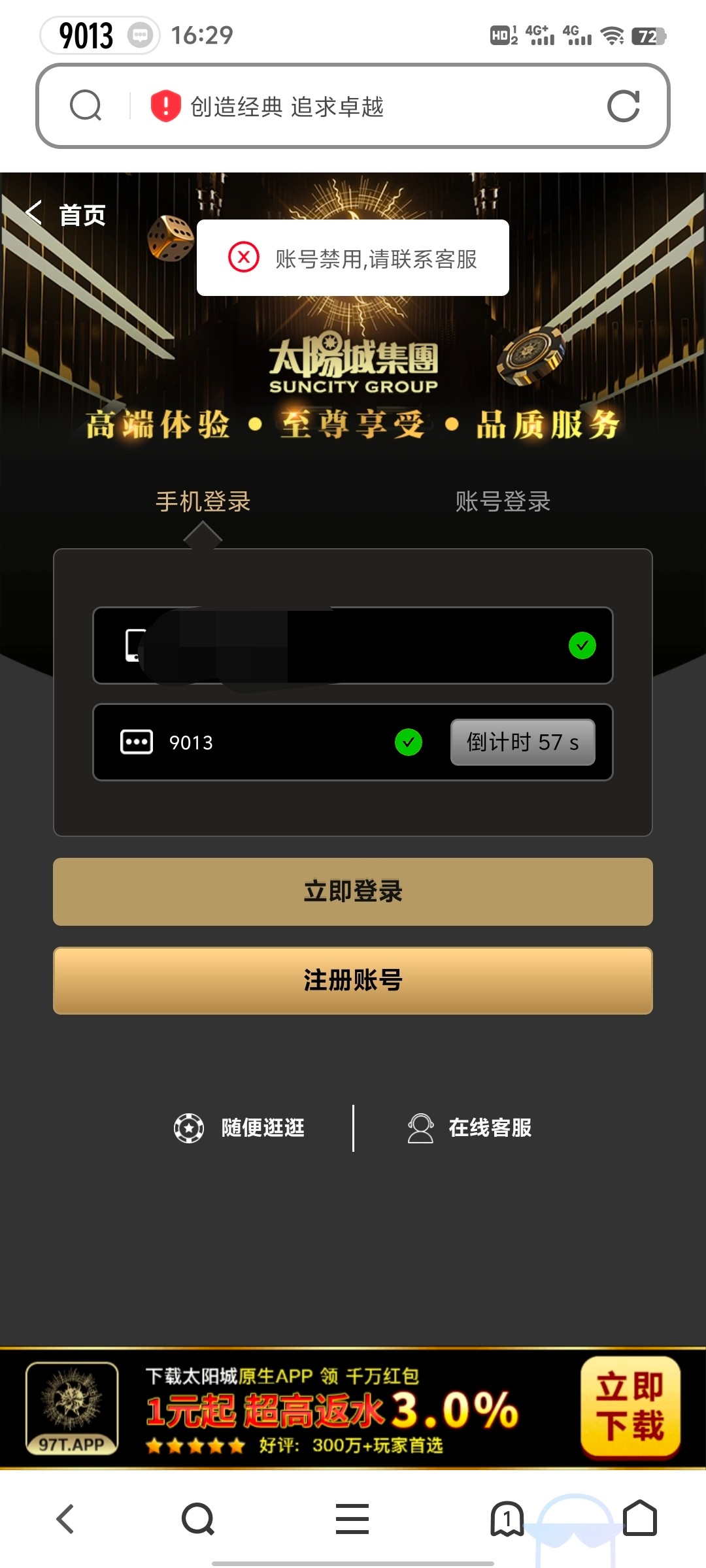Image resolution: width=706 pixels, height=1568 pixels.
Task: View open browser tabs
Action: pyautogui.click(x=507, y=1518)
